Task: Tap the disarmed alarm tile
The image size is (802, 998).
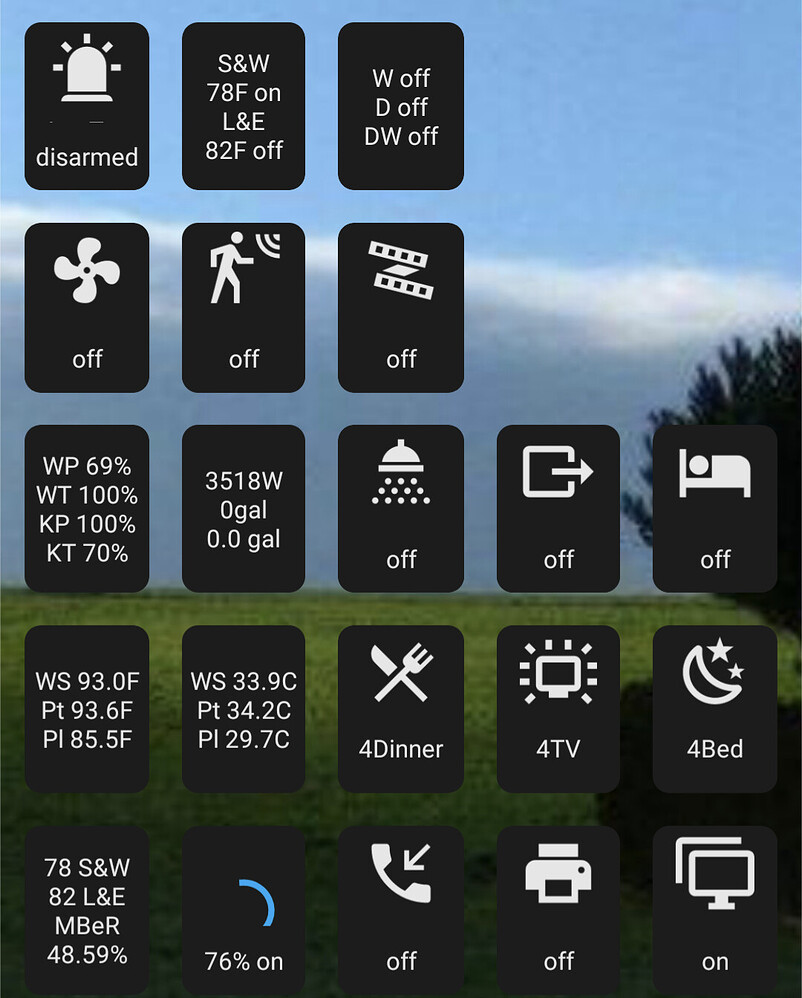Action: click(87, 106)
